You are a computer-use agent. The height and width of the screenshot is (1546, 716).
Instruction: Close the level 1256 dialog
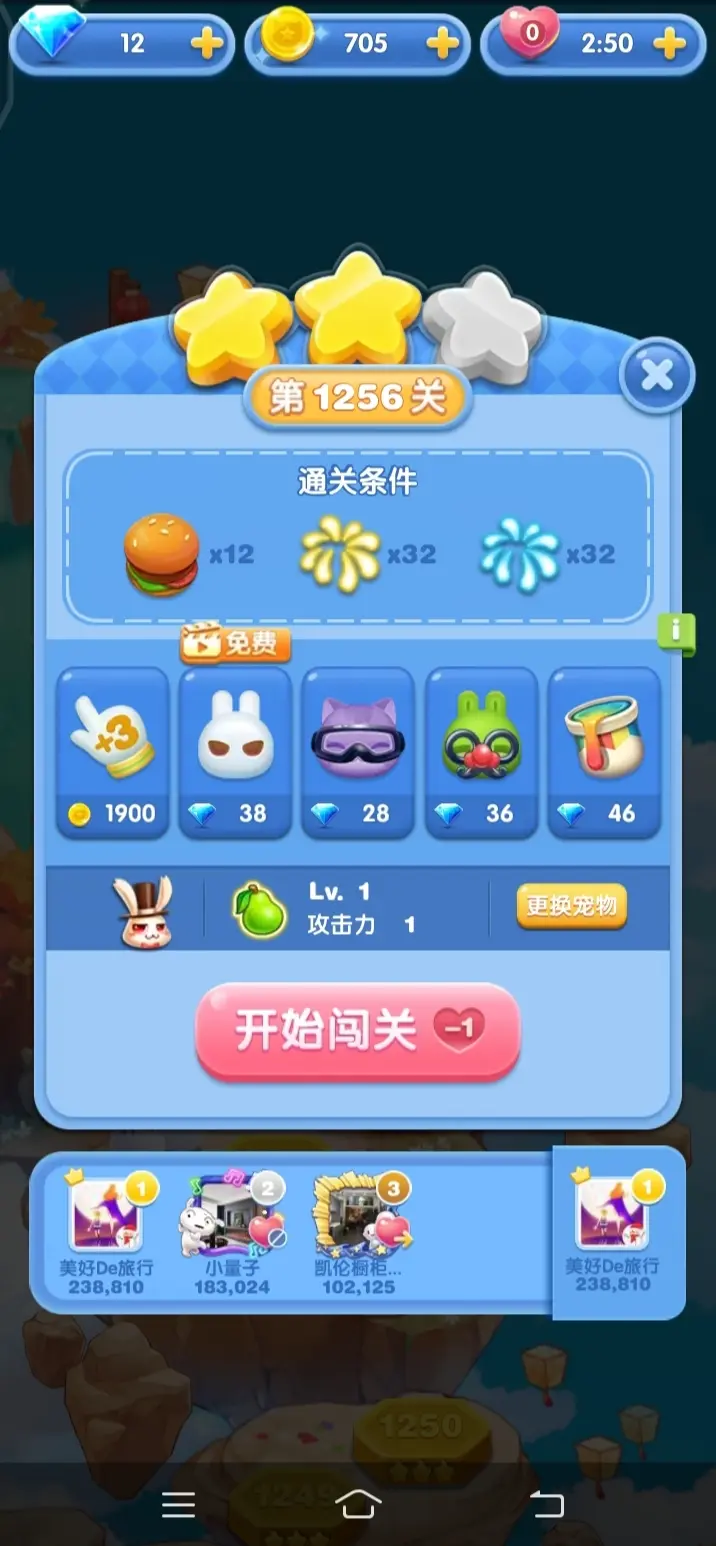[657, 375]
